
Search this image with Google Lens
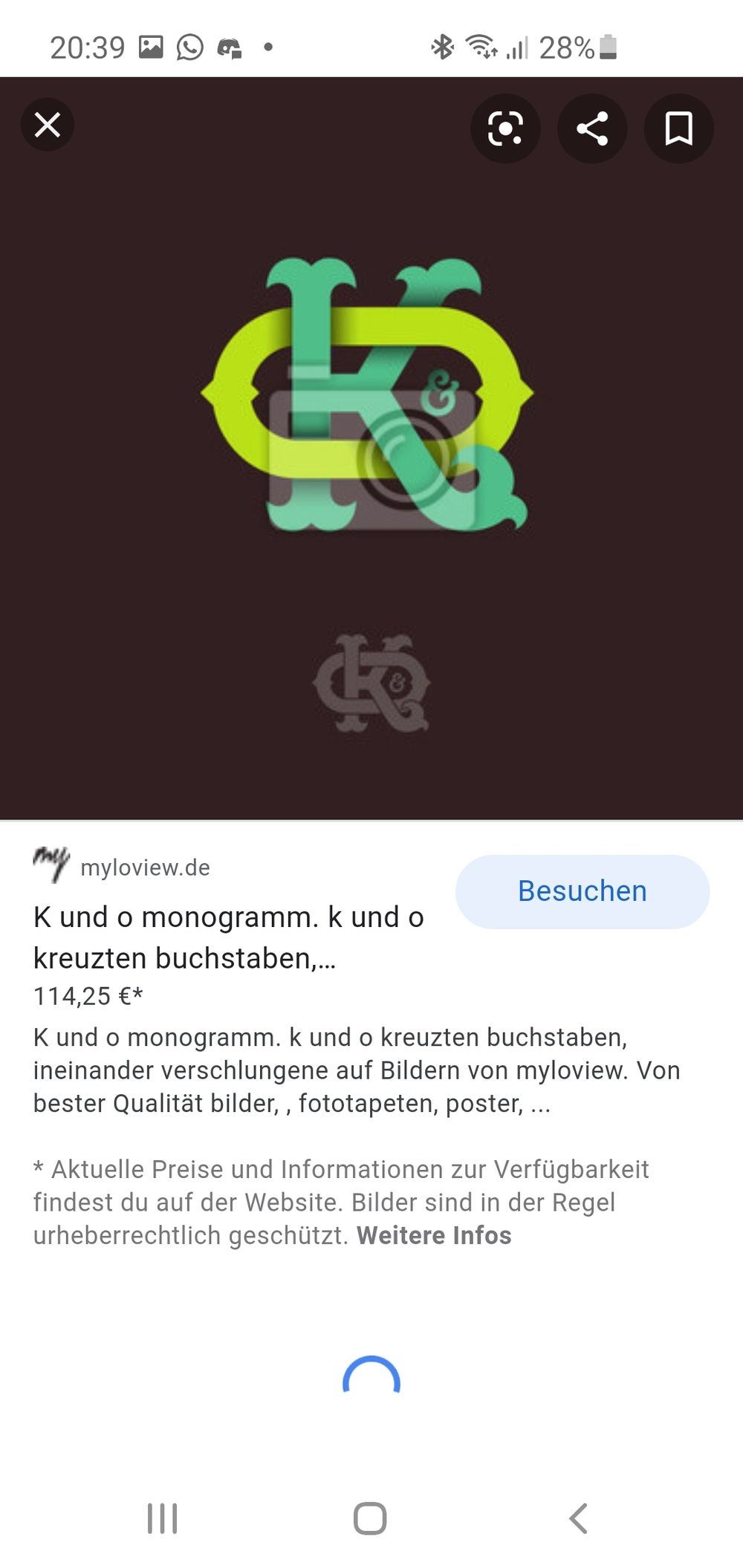click(x=505, y=129)
